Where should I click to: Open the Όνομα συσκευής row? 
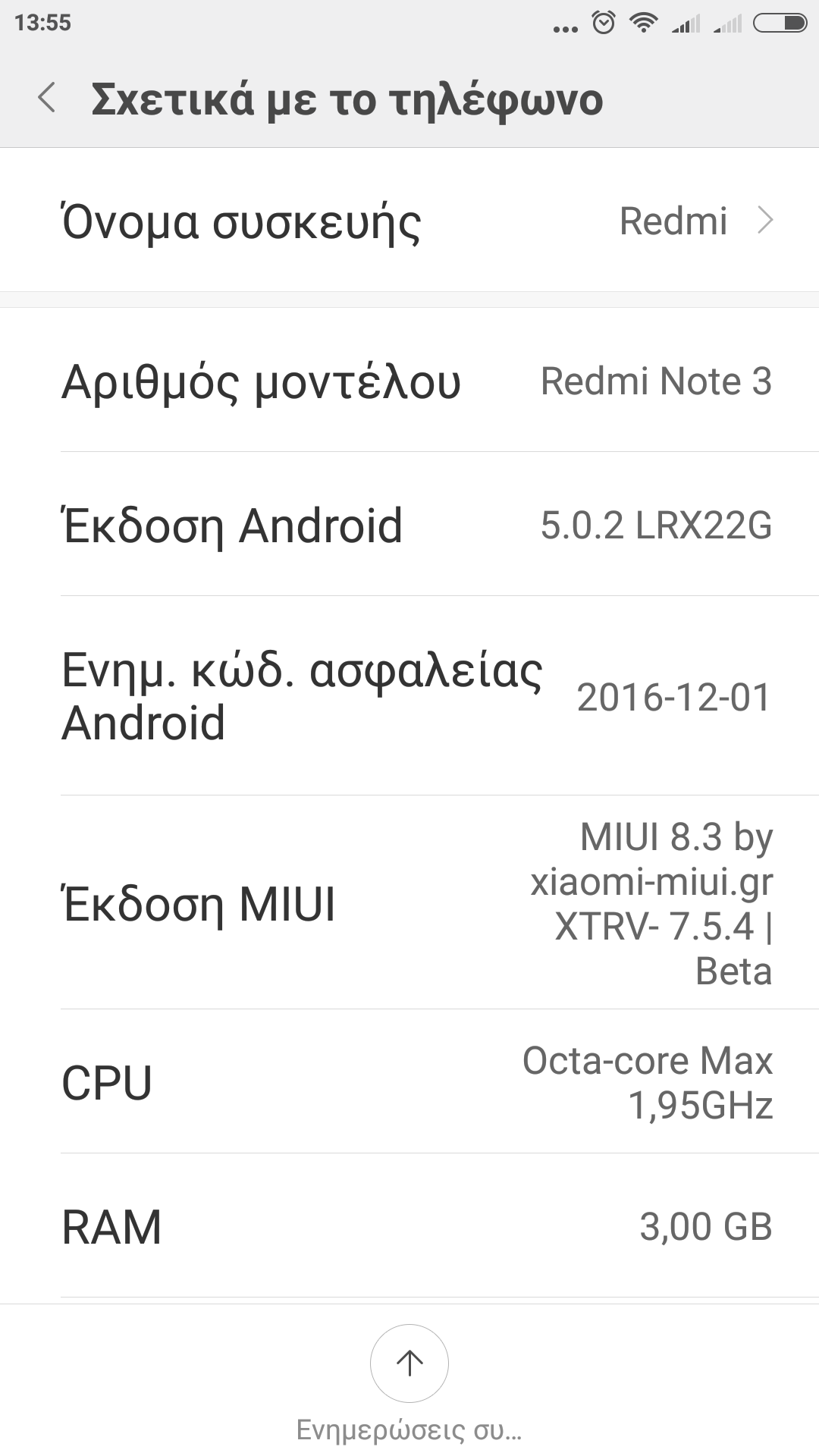point(409,221)
